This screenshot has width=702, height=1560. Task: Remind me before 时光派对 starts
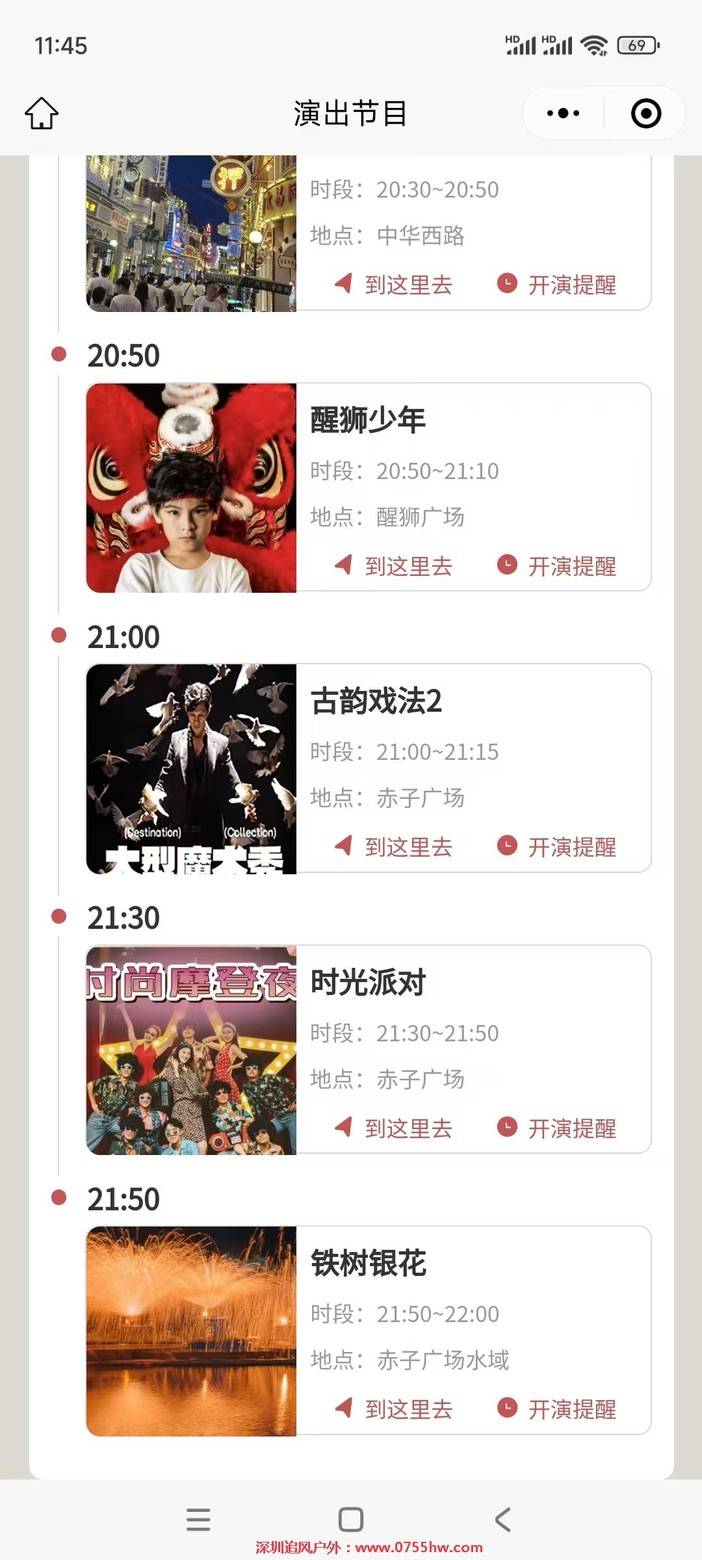tap(556, 1128)
